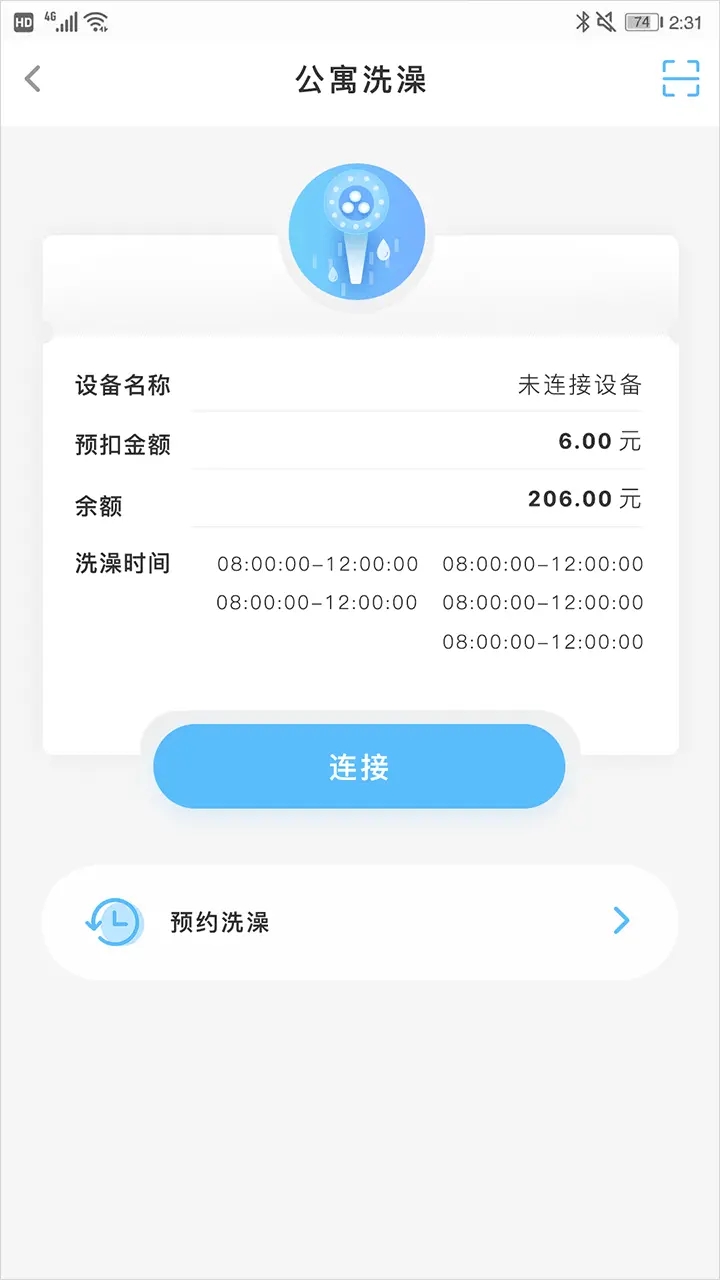Click the back arrow in the top left
Image resolution: width=720 pixels, height=1280 pixels.
click(32, 78)
